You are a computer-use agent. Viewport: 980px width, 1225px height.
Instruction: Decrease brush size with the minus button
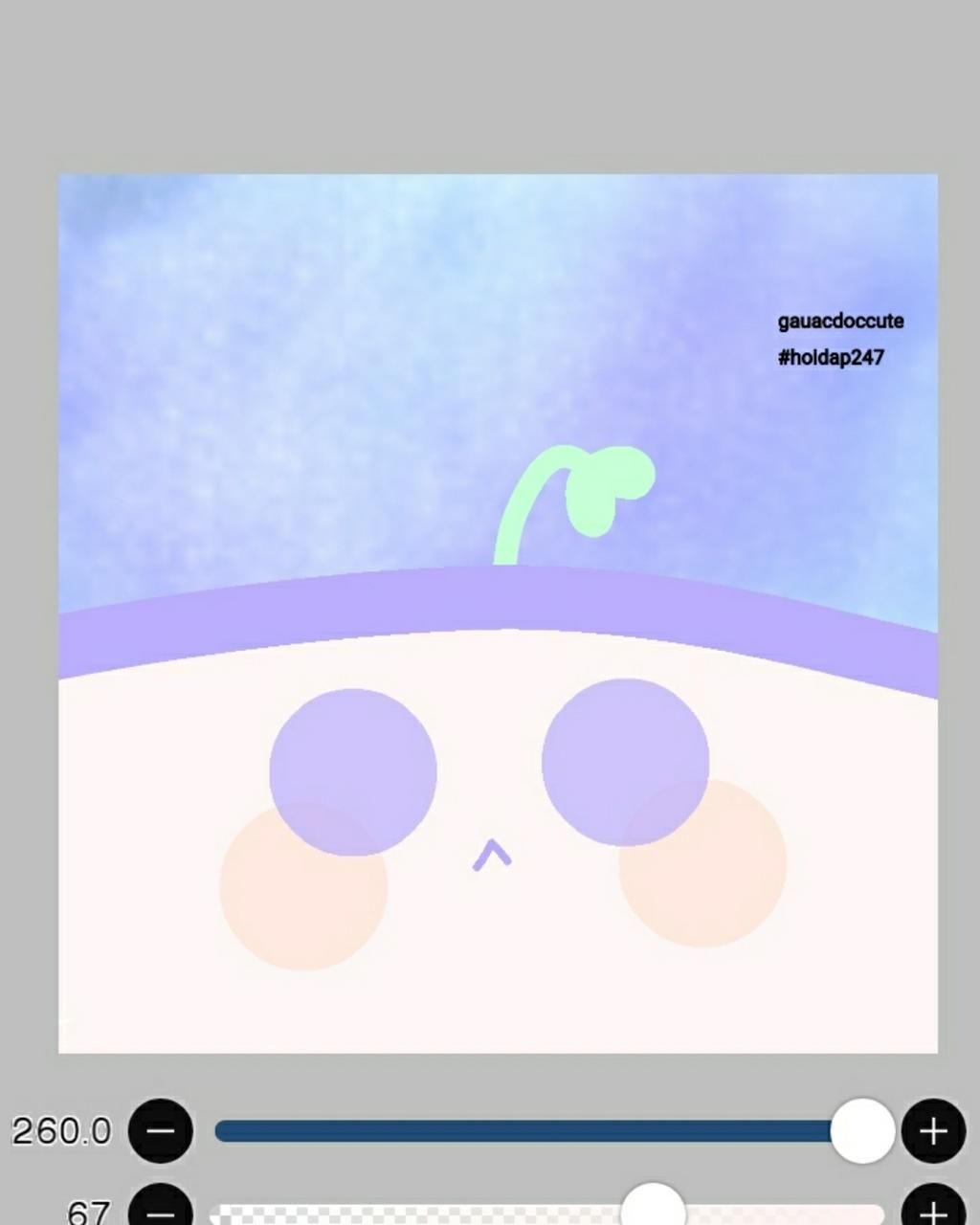click(160, 1131)
